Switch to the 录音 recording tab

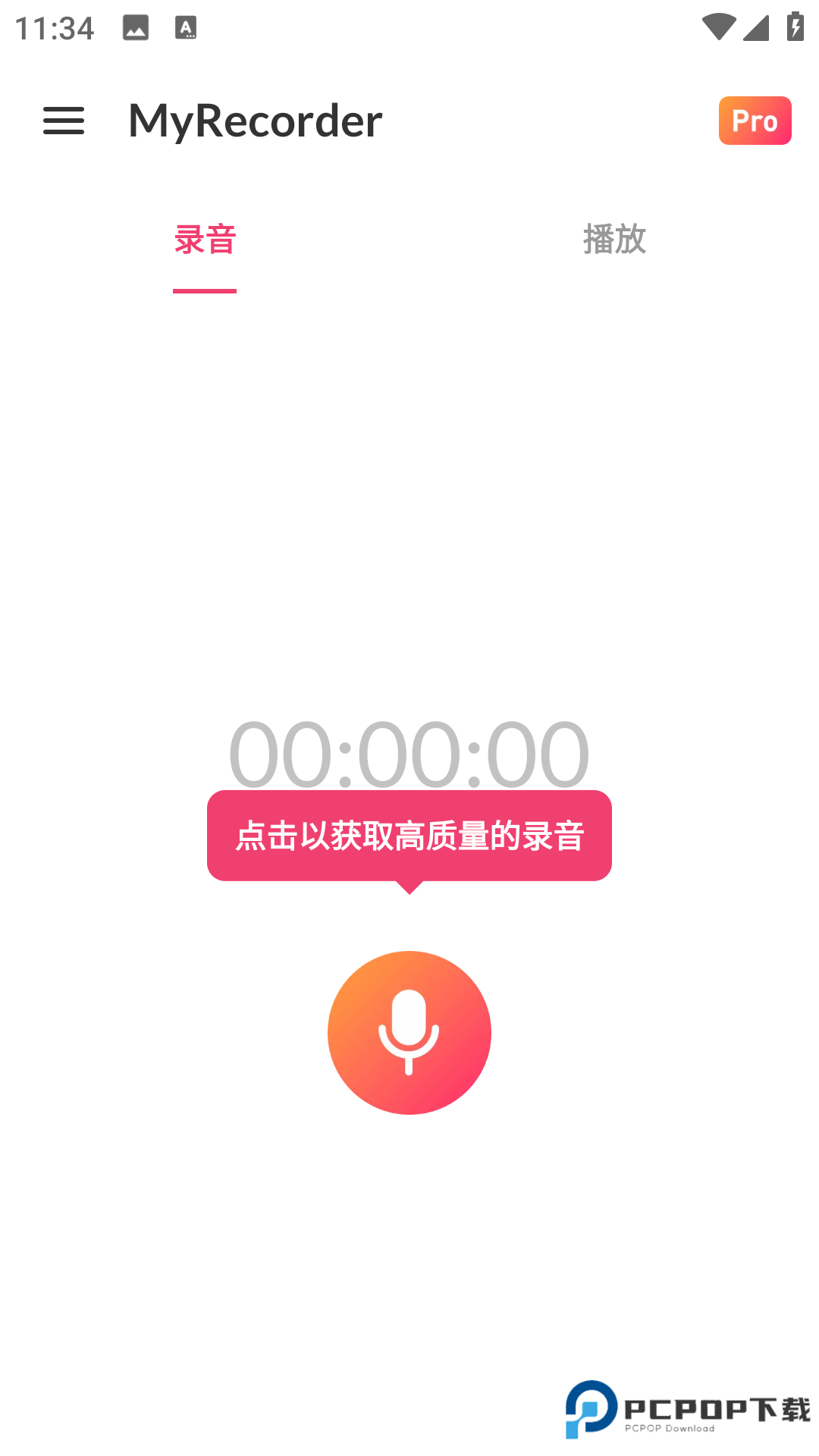(205, 240)
